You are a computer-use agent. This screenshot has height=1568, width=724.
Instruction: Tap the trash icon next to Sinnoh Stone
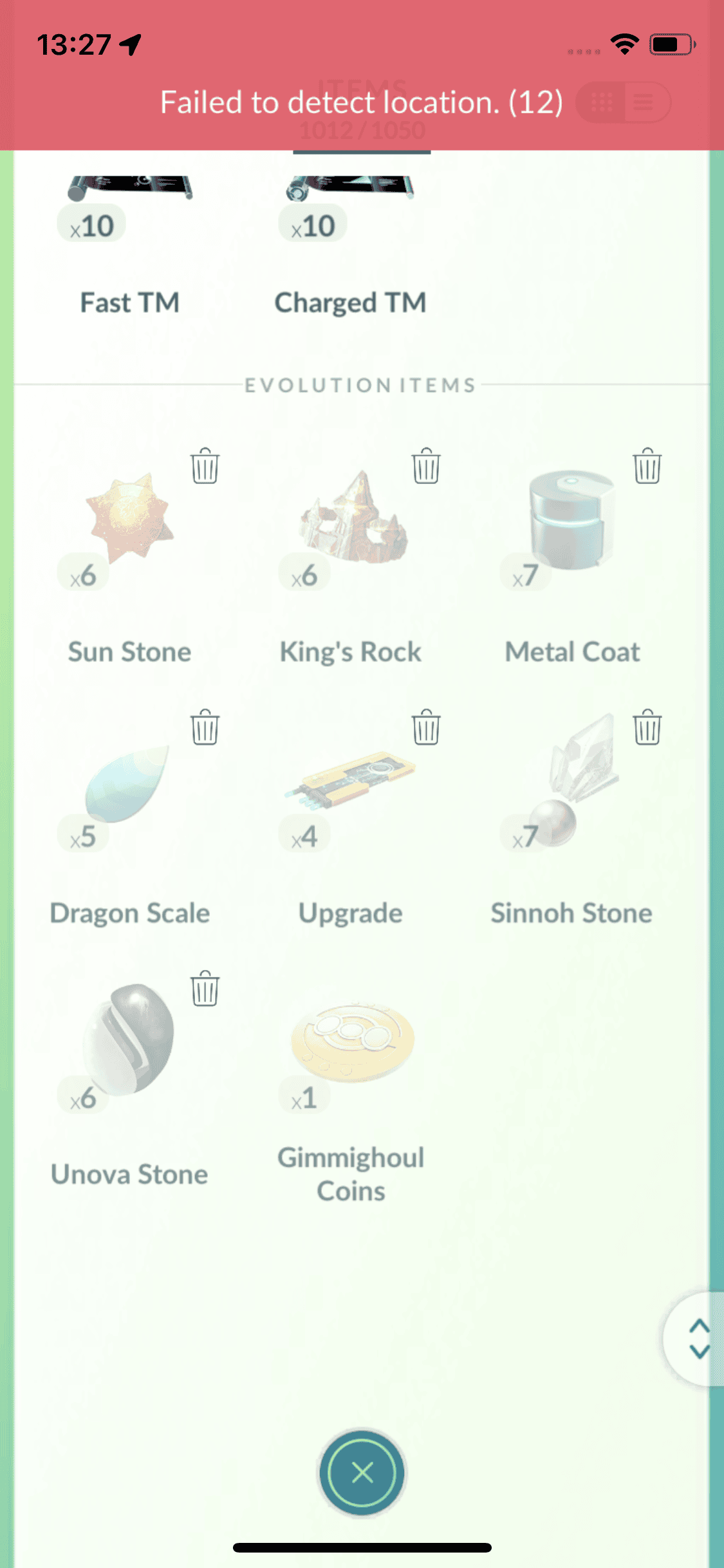(x=647, y=727)
